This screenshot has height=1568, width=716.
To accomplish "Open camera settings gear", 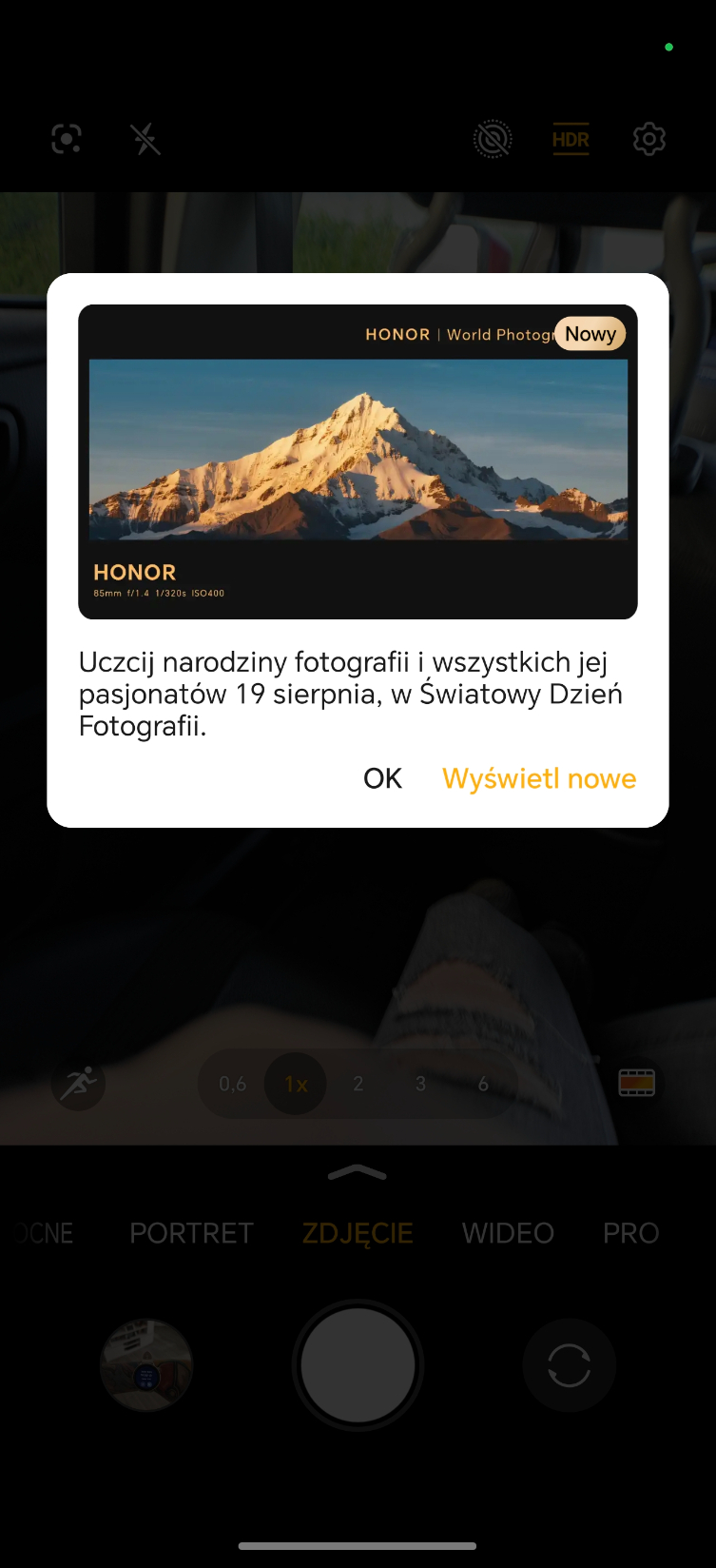I will click(649, 140).
